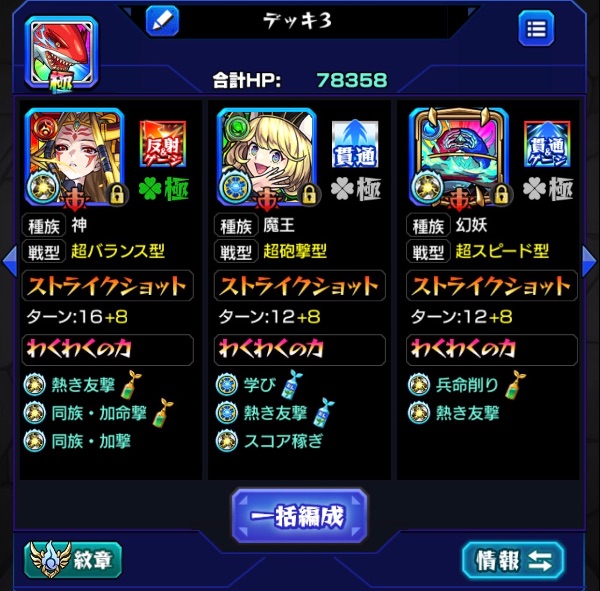The width and height of the screenshot is (600, 591).
Task: Toggle the 情報 info display
Action: point(513,560)
